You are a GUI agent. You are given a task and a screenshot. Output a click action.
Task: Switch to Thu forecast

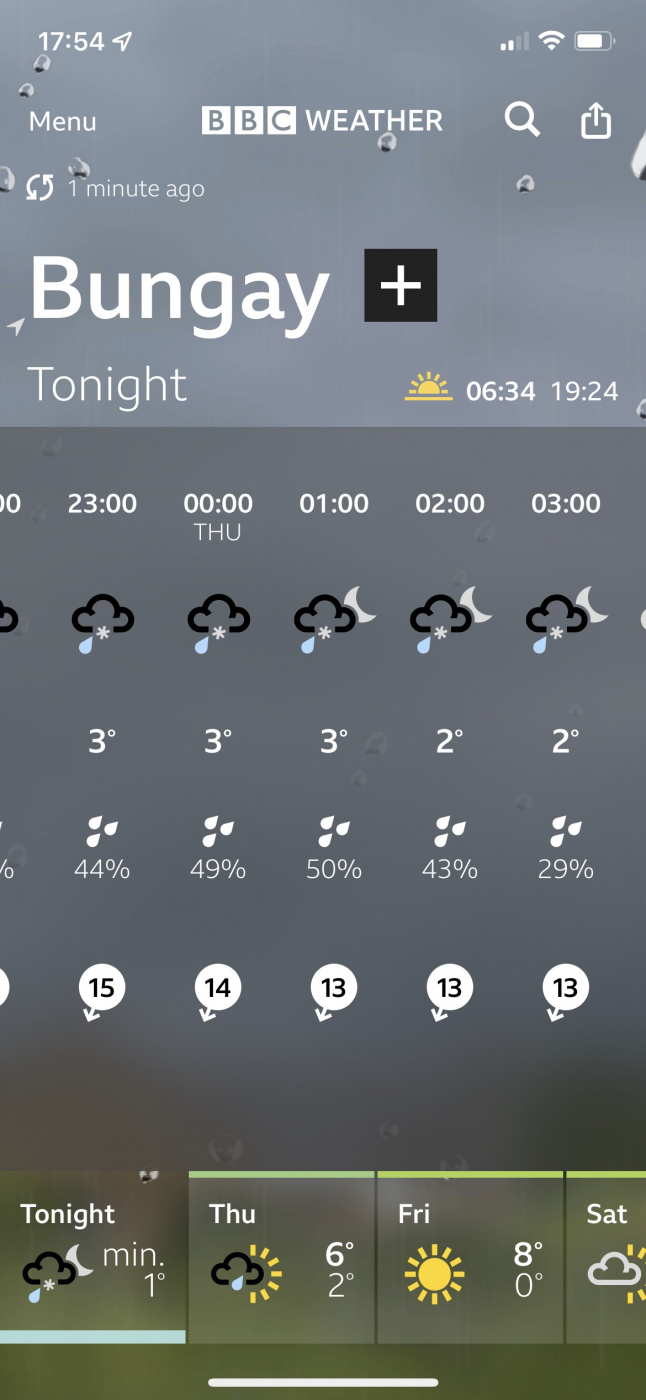pyautogui.click(x=282, y=1257)
